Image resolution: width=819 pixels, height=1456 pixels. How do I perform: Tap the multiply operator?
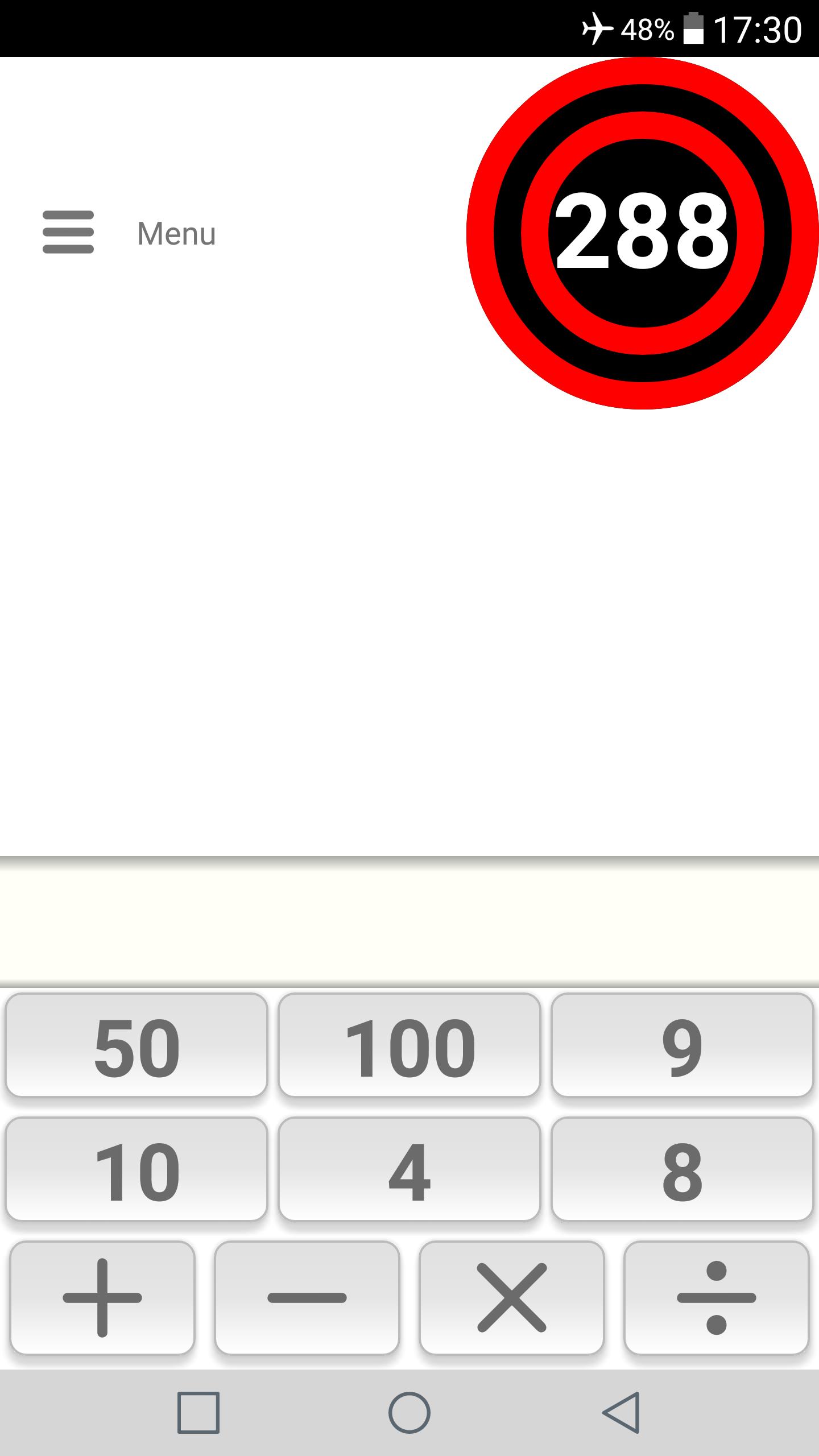pyautogui.click(x=512, y=1297)
